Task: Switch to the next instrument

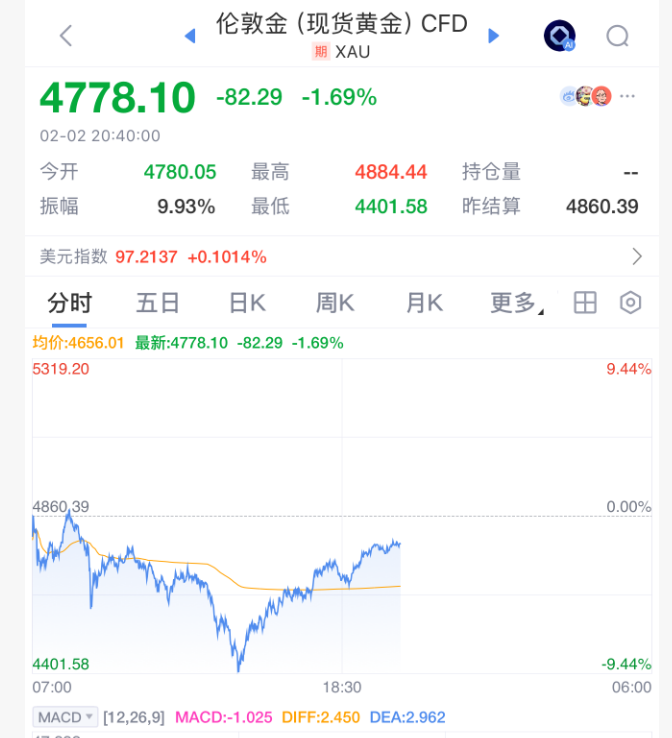Action: (493, 36)
